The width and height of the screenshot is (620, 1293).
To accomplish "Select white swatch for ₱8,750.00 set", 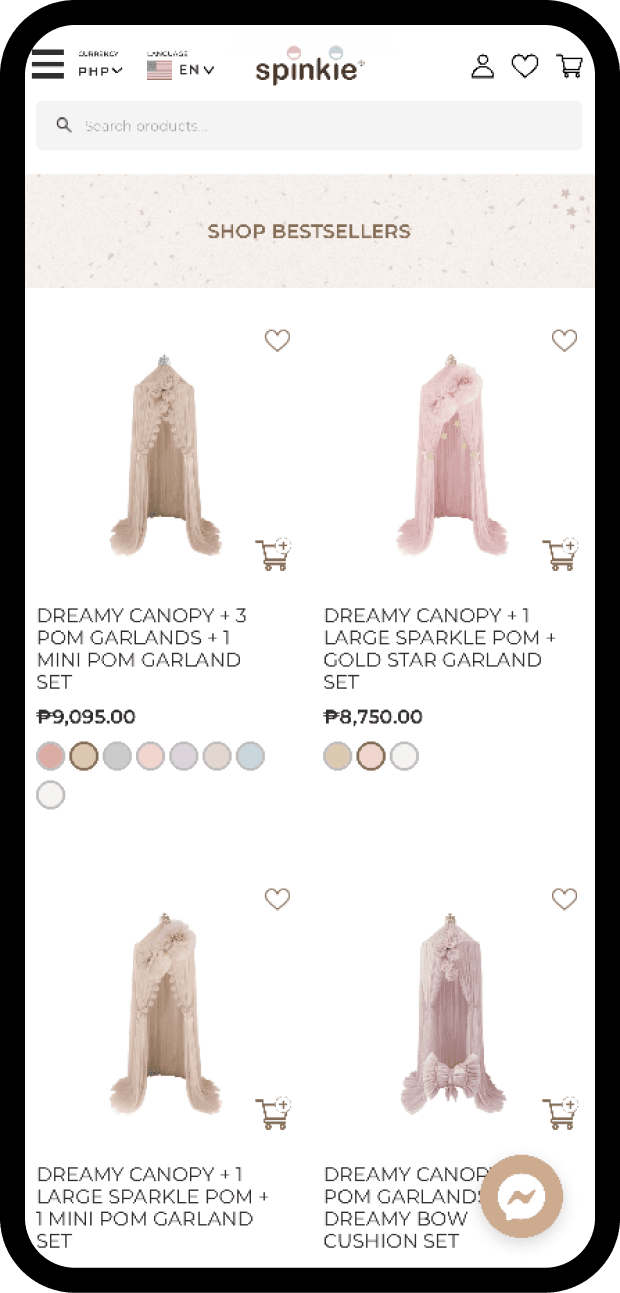I will (404, 756).
